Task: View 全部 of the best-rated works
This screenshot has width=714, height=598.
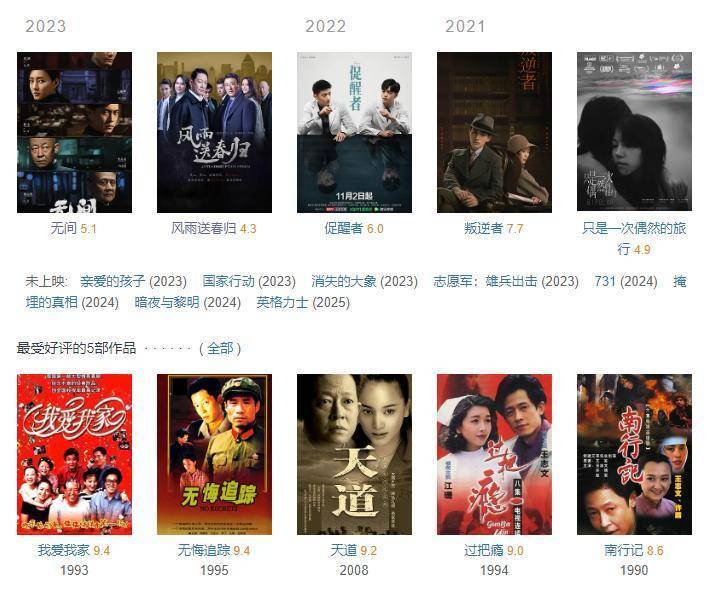Action: [220, 348]
